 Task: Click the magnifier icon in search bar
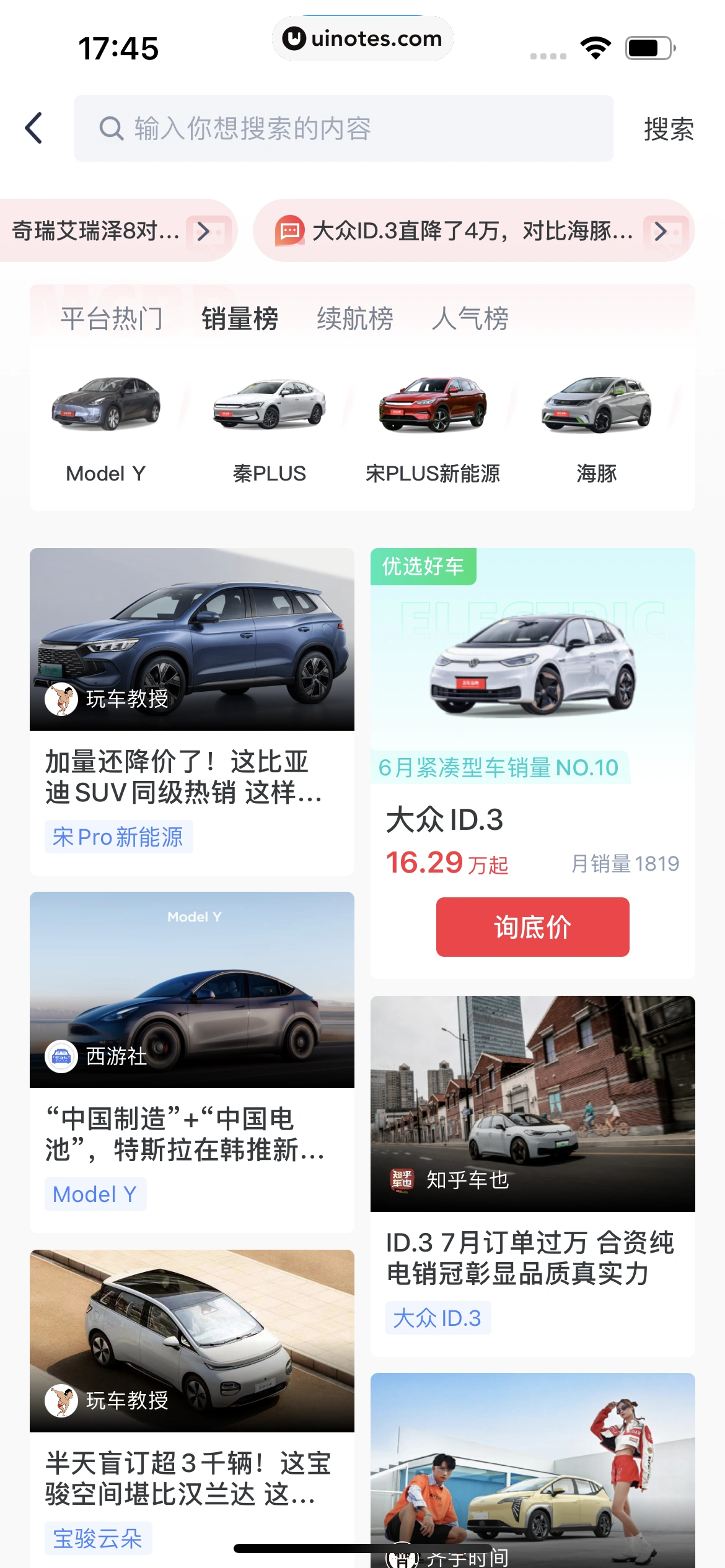[x=112, y=128]
